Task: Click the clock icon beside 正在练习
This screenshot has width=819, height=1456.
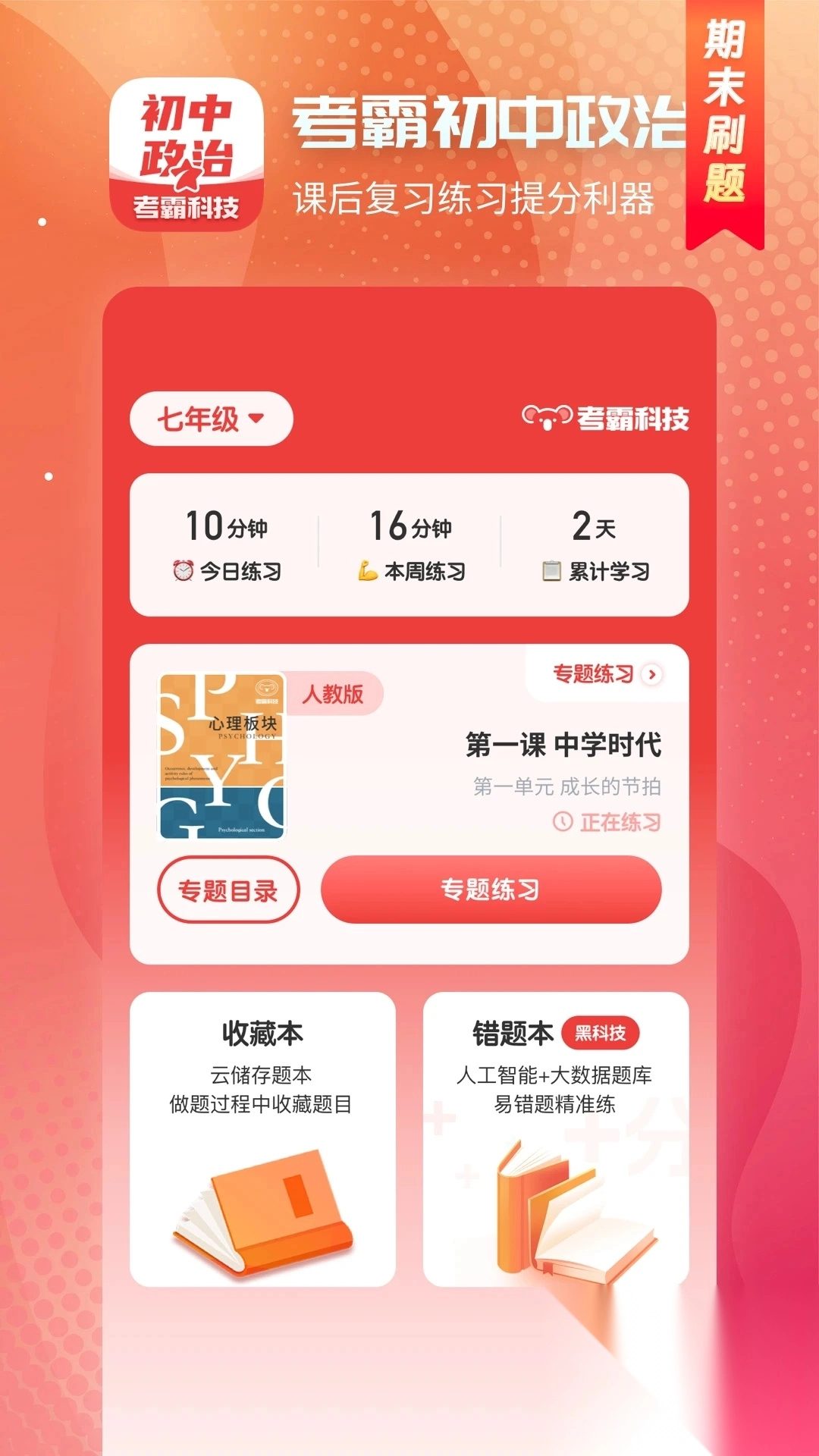Action: [x=560, y=821]
